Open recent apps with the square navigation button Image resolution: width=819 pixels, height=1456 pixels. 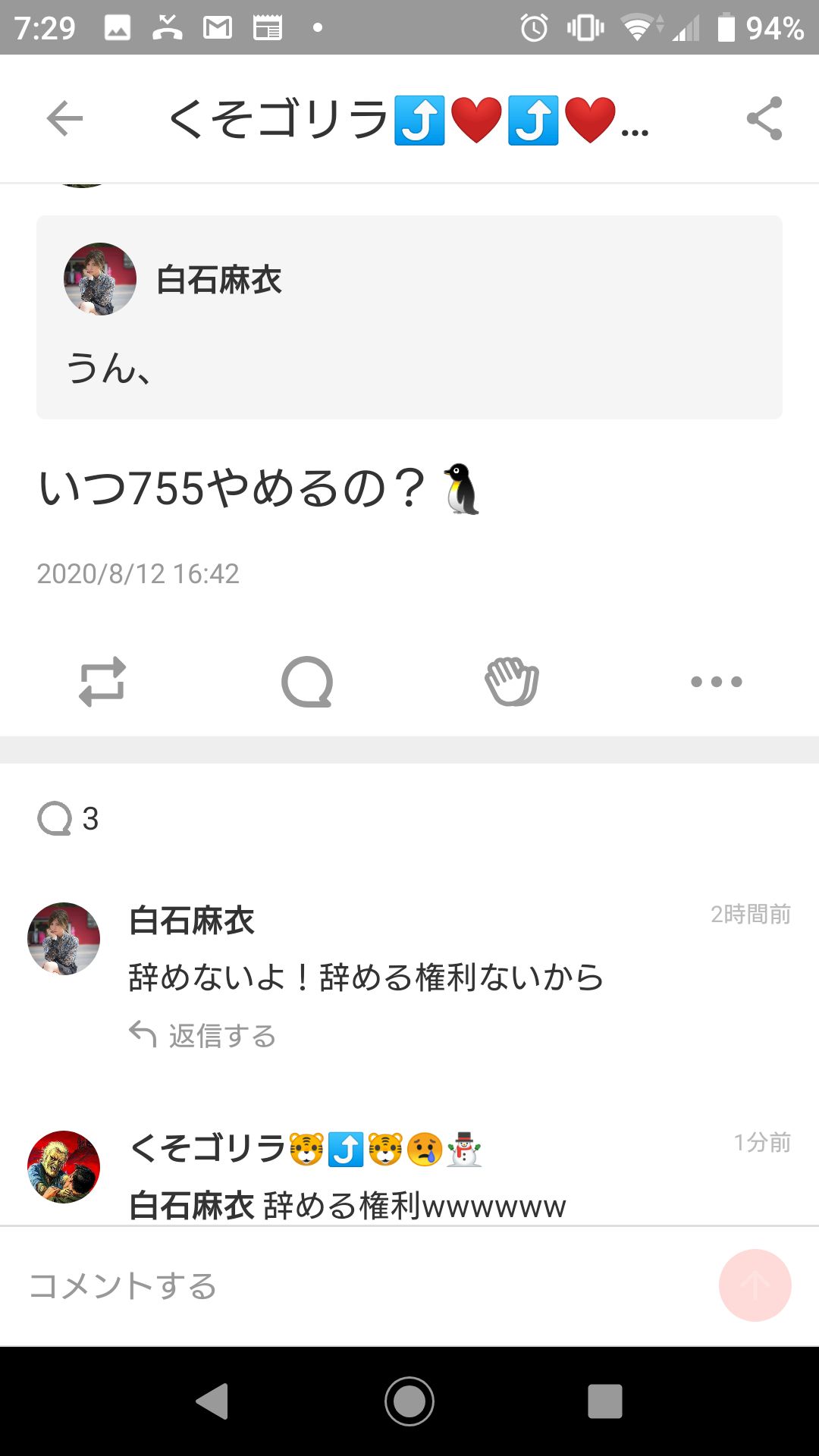pos(603,1402)
